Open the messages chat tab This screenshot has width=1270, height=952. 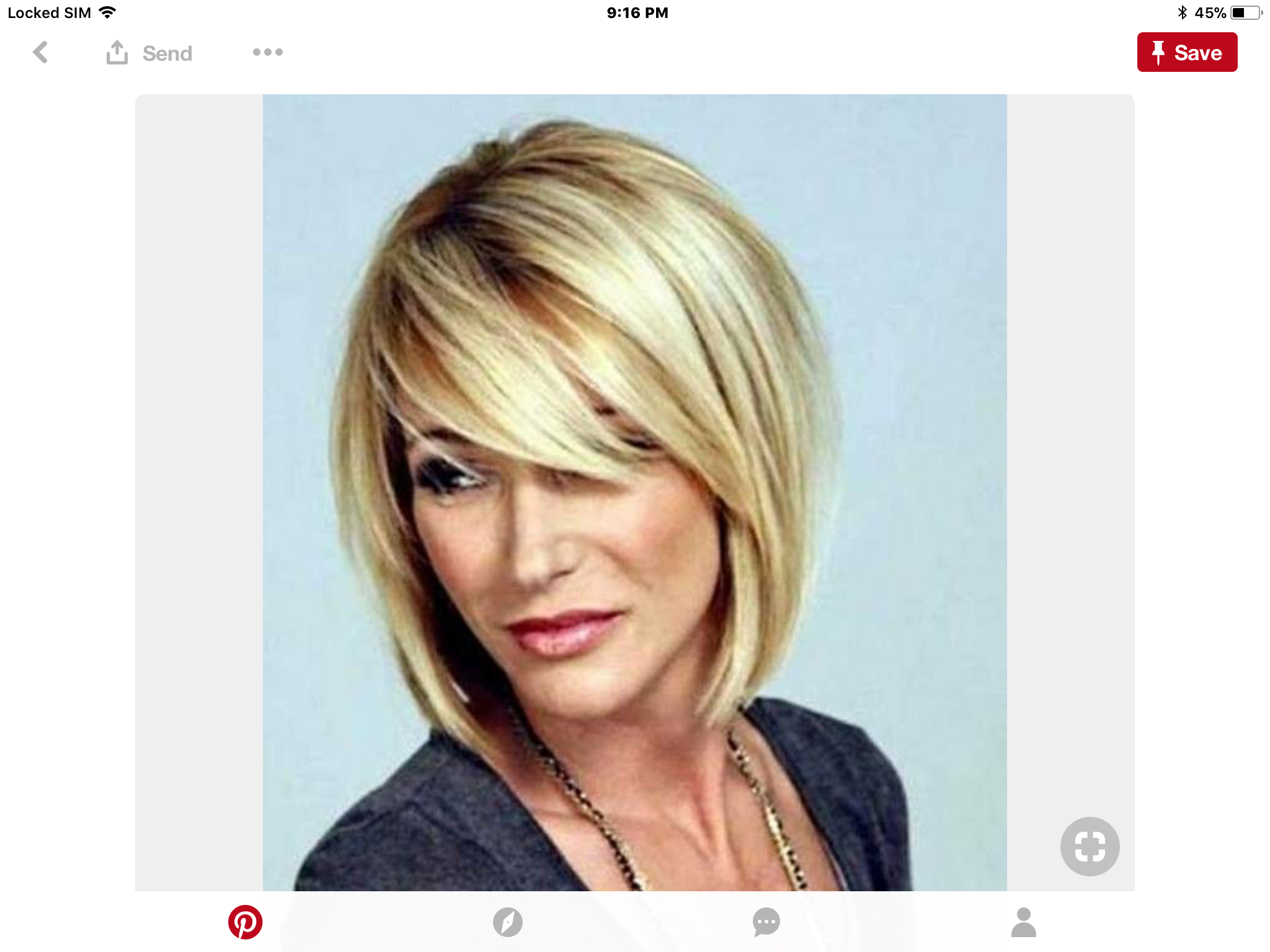click(x=766, y=922)
